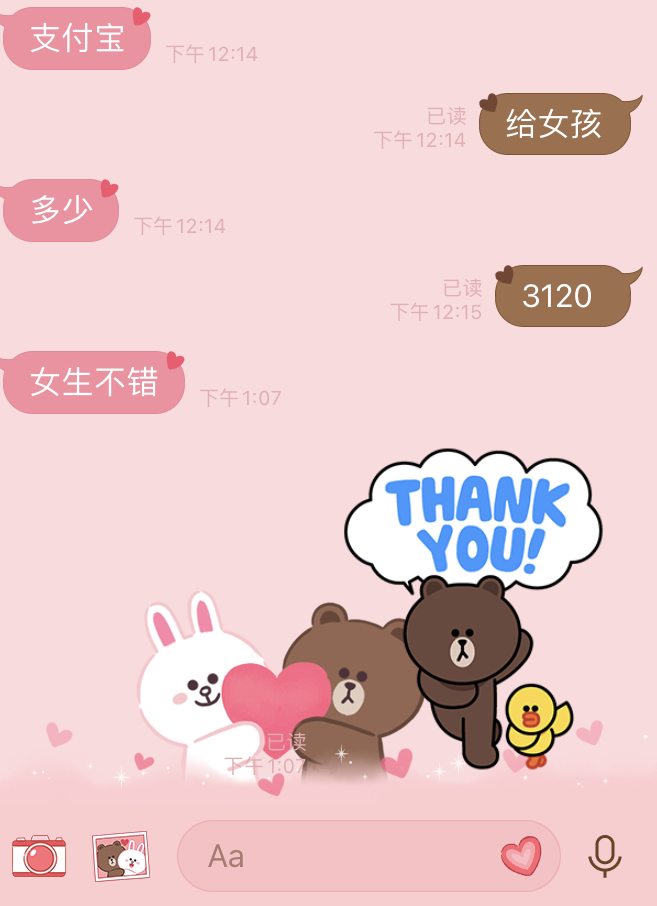Image resolution: width=657 pixels, height=906 pixels.
Task: Tap the microphone to record voice
Action: [604, 857]
